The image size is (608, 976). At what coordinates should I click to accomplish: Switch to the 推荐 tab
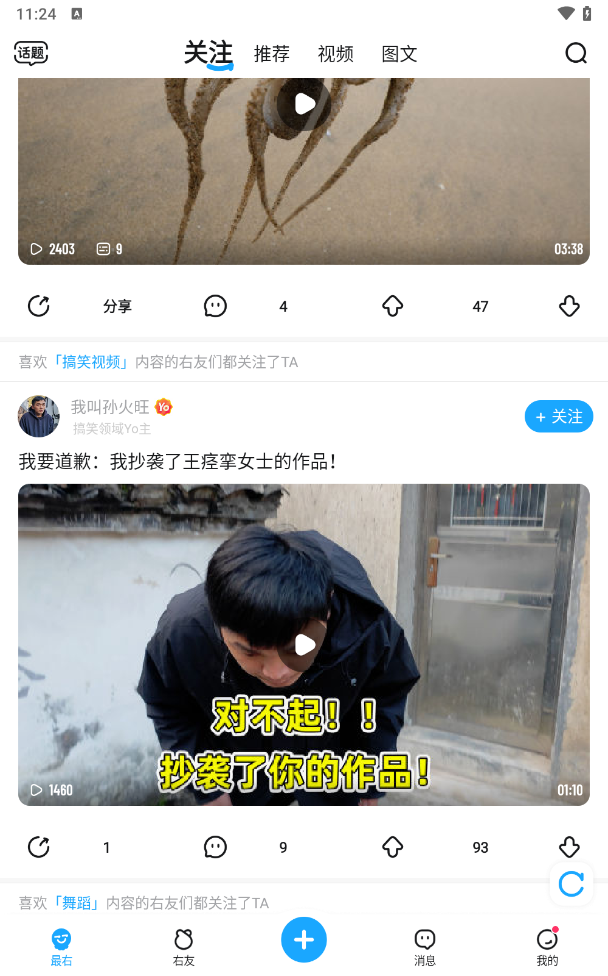point(271,54)
